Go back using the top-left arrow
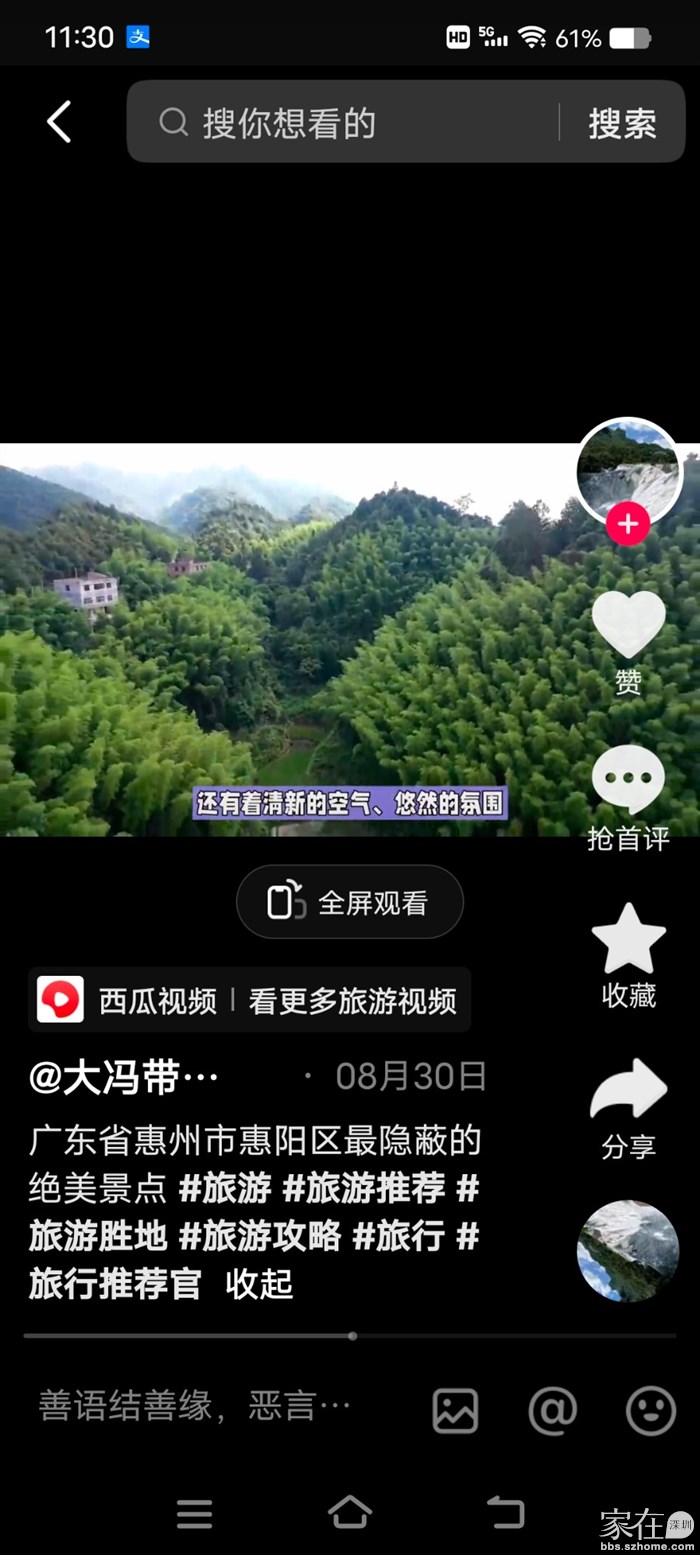This screenshot has height=1555, width=700. (59, 122)
